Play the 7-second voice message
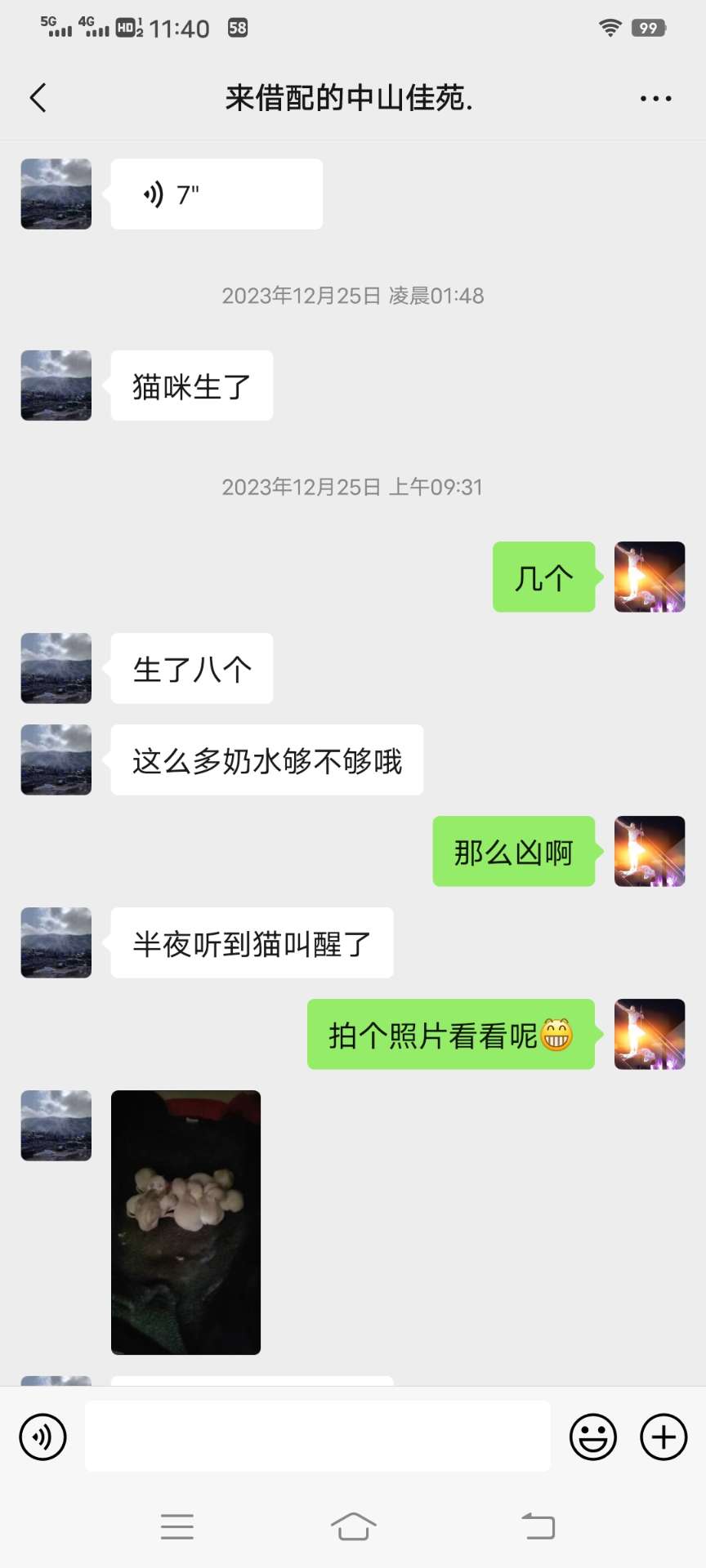This screenshot has height=1568, width=706. click(216, 194)
